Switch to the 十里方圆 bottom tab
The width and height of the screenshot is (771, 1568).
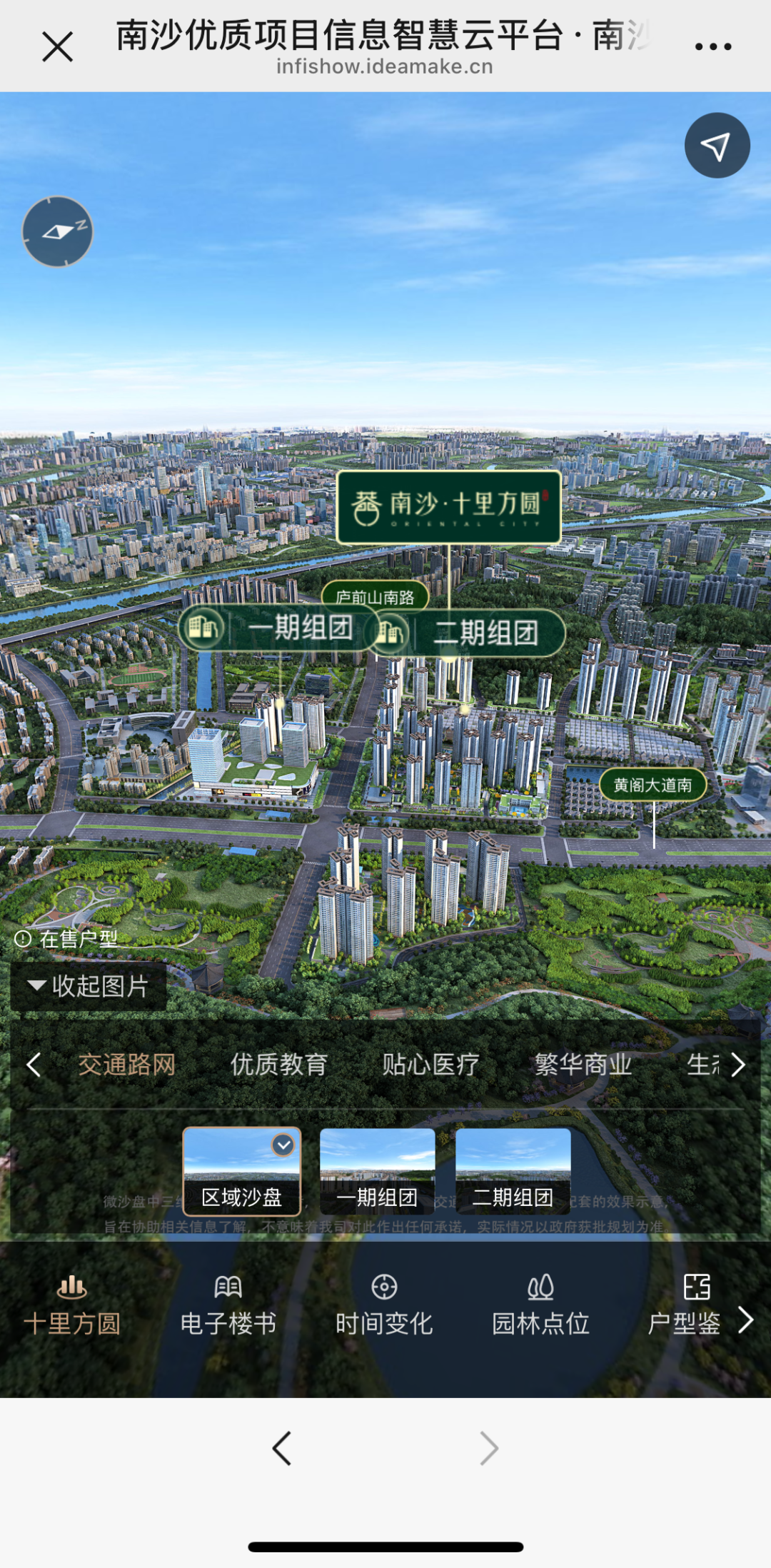pos(72,1306)
